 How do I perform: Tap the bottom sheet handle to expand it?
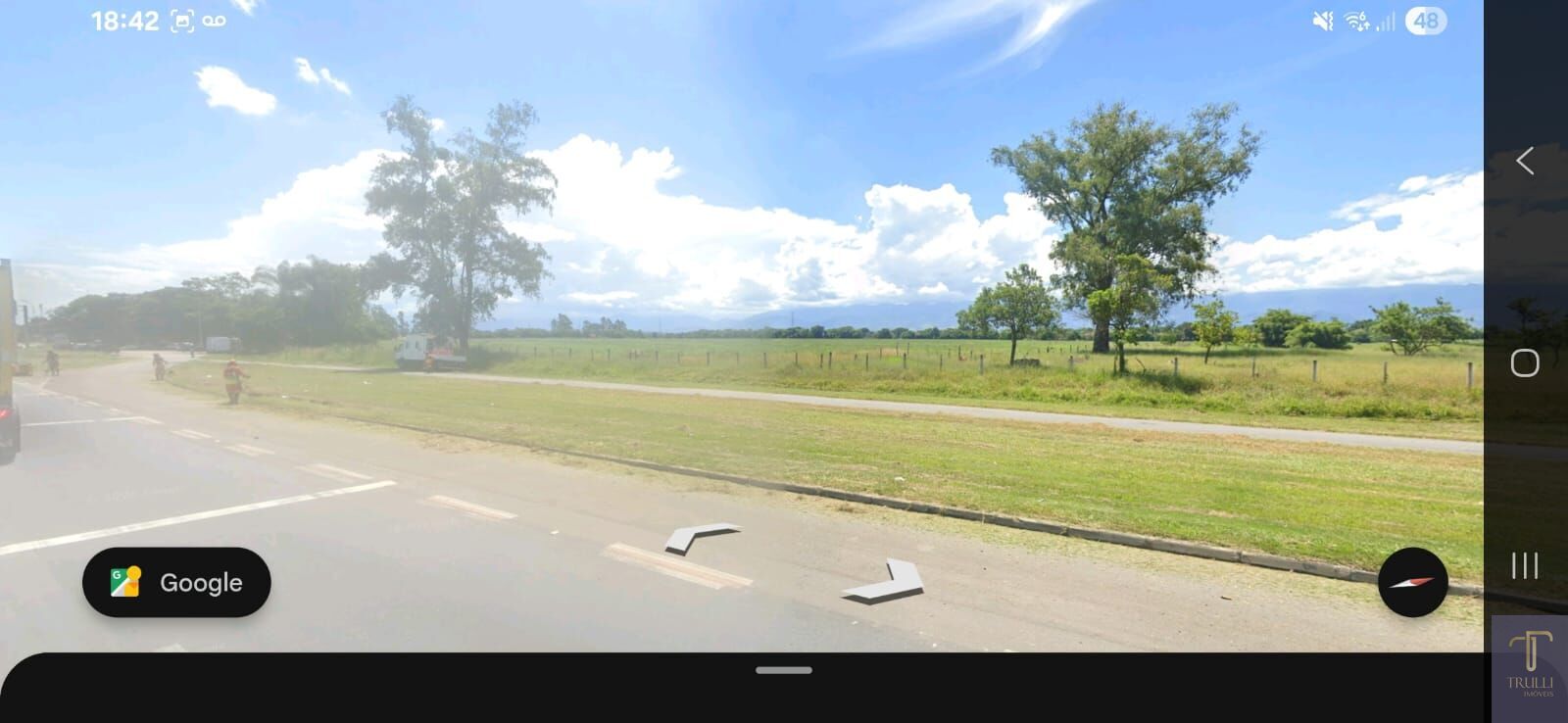pos(783,670)
